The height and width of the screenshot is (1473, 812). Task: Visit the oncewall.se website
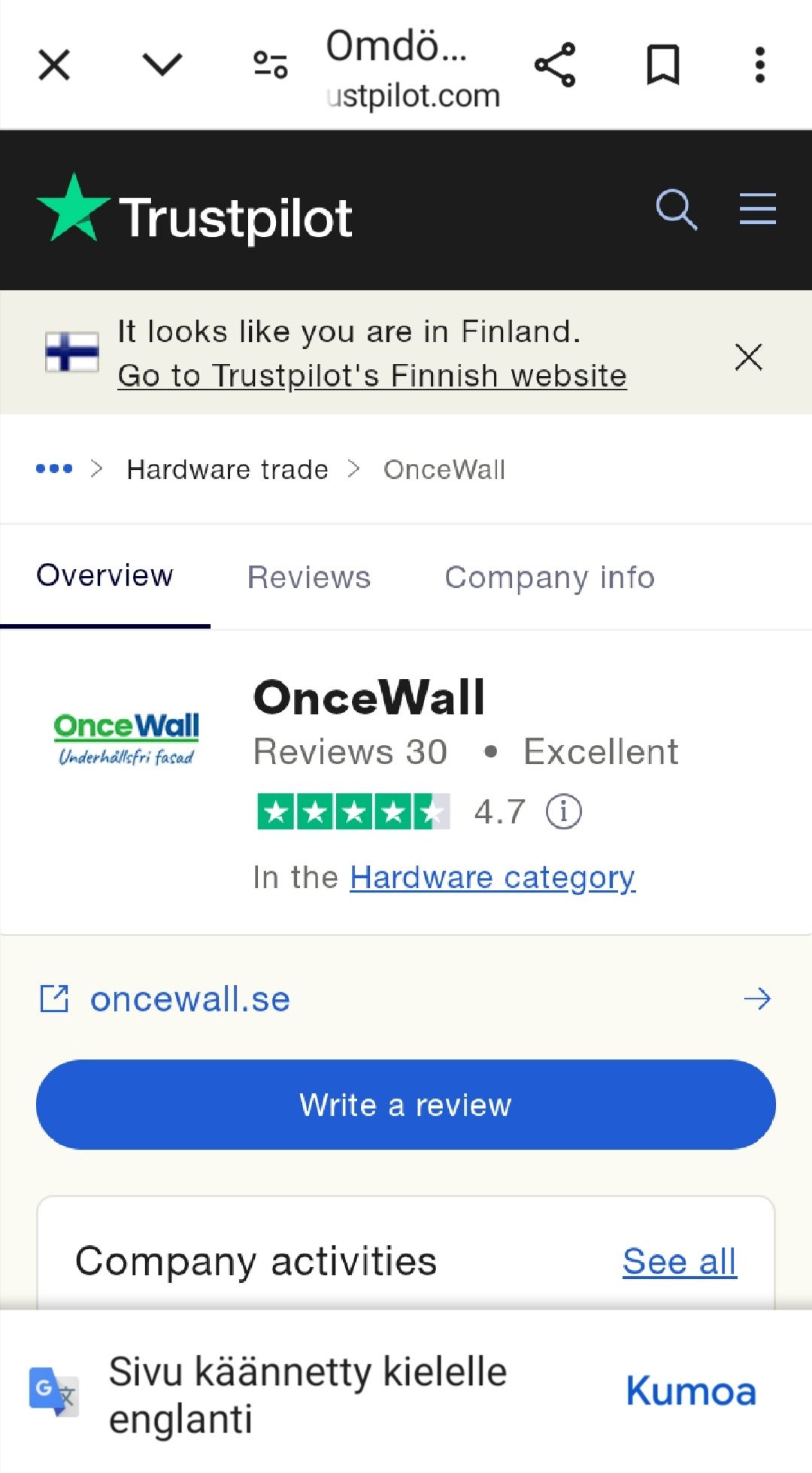pyautogui.click(x=189, y=999)
